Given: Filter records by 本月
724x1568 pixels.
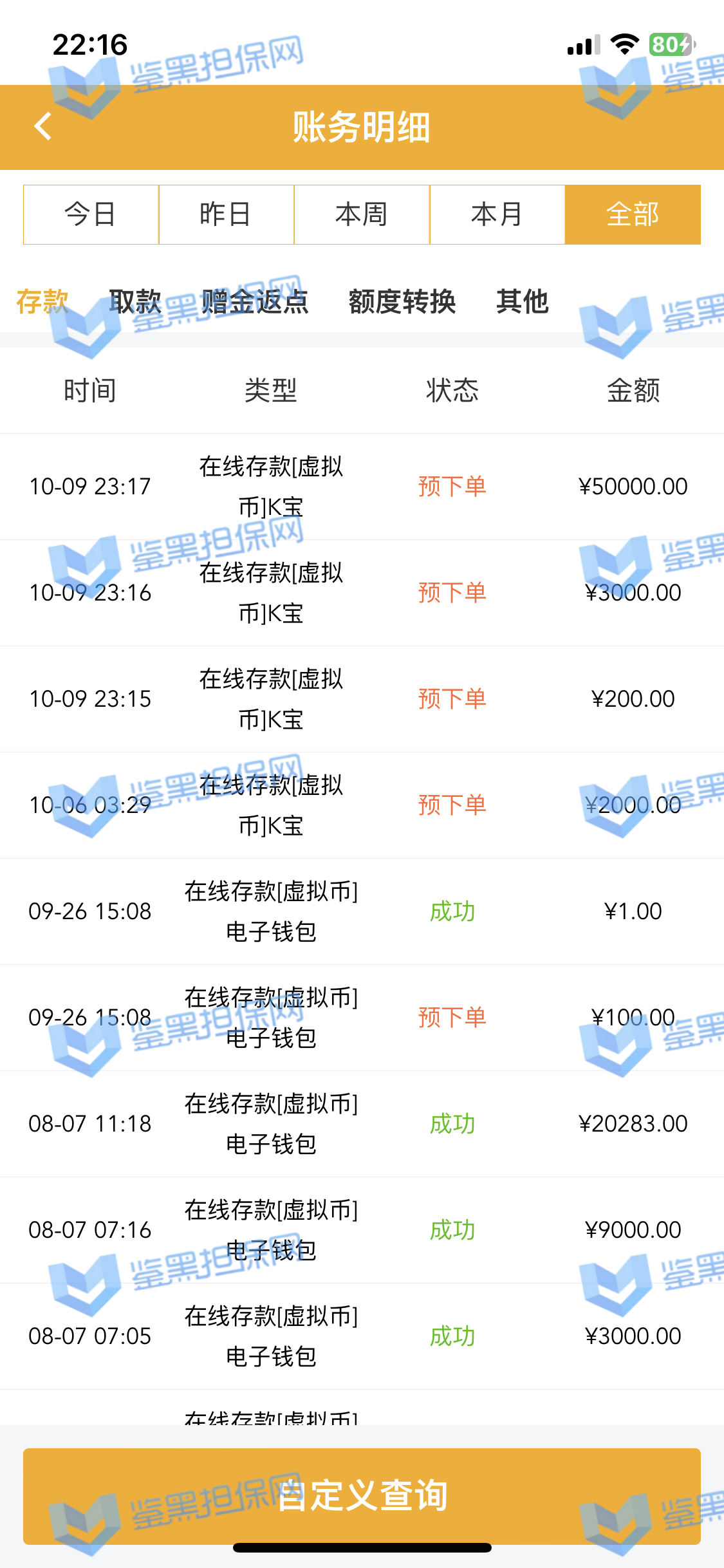Looking at the screenshot, I should pos(497,214).
